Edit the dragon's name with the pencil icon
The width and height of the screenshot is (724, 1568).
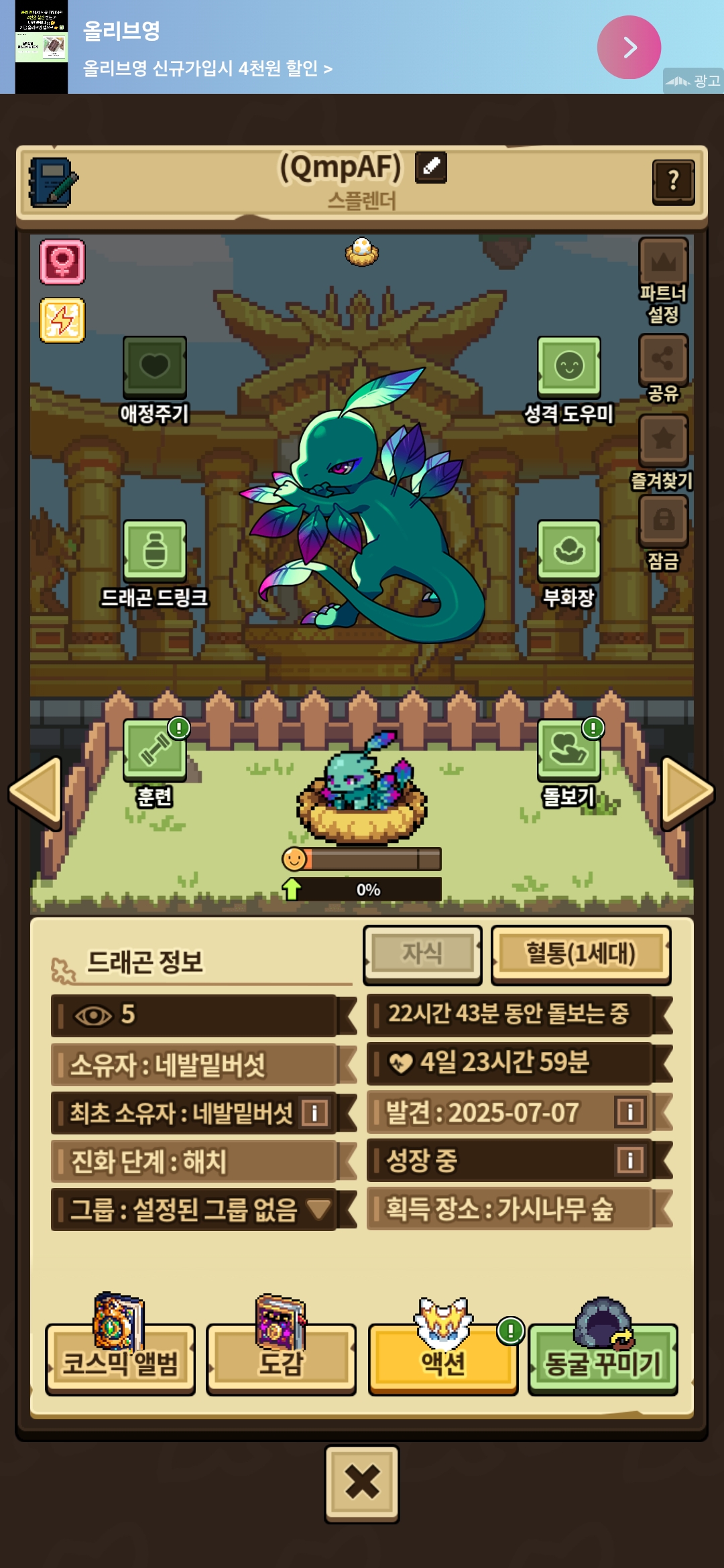point(431,167)
